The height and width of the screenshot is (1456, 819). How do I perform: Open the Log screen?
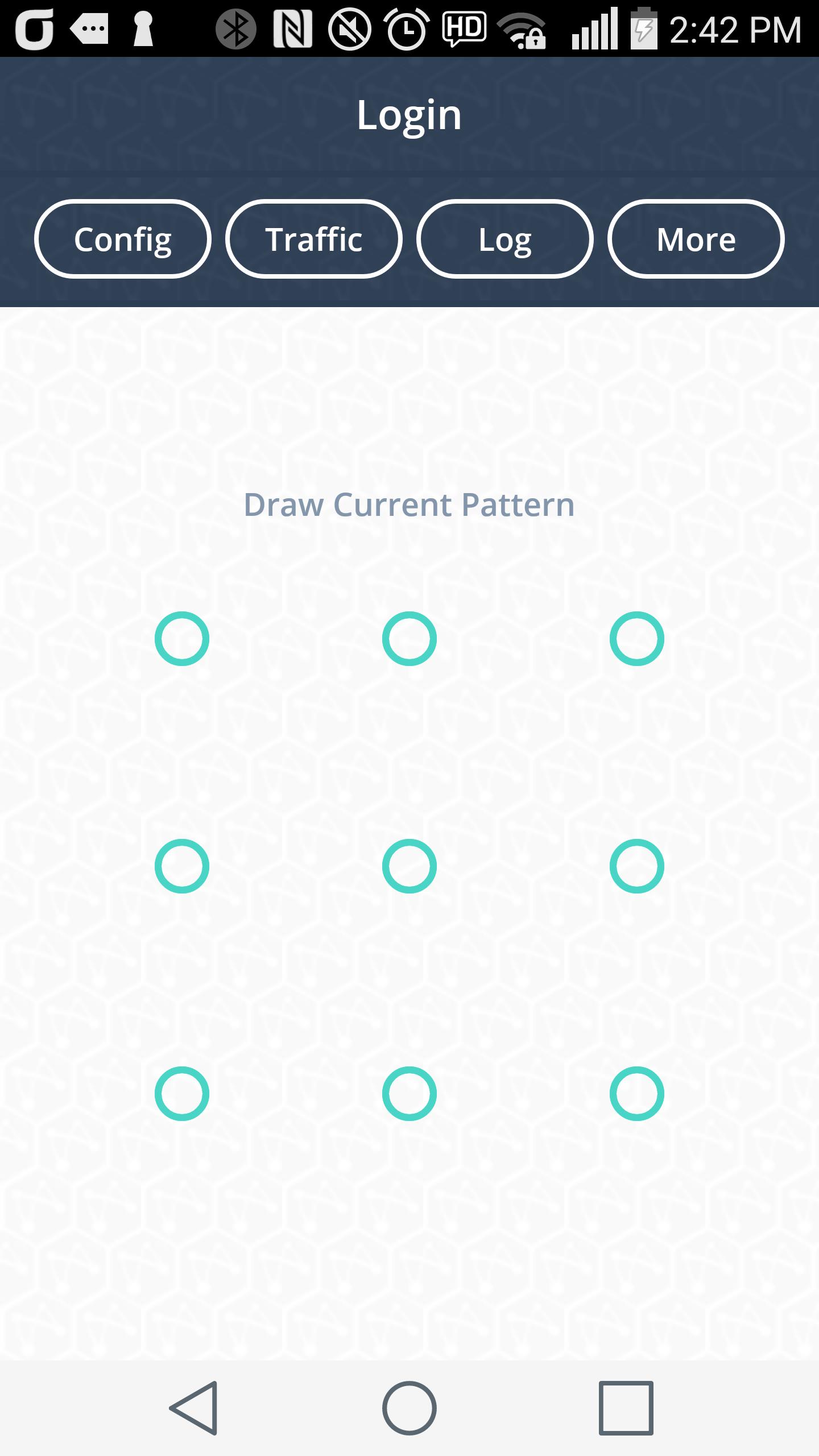coord(504,239)
